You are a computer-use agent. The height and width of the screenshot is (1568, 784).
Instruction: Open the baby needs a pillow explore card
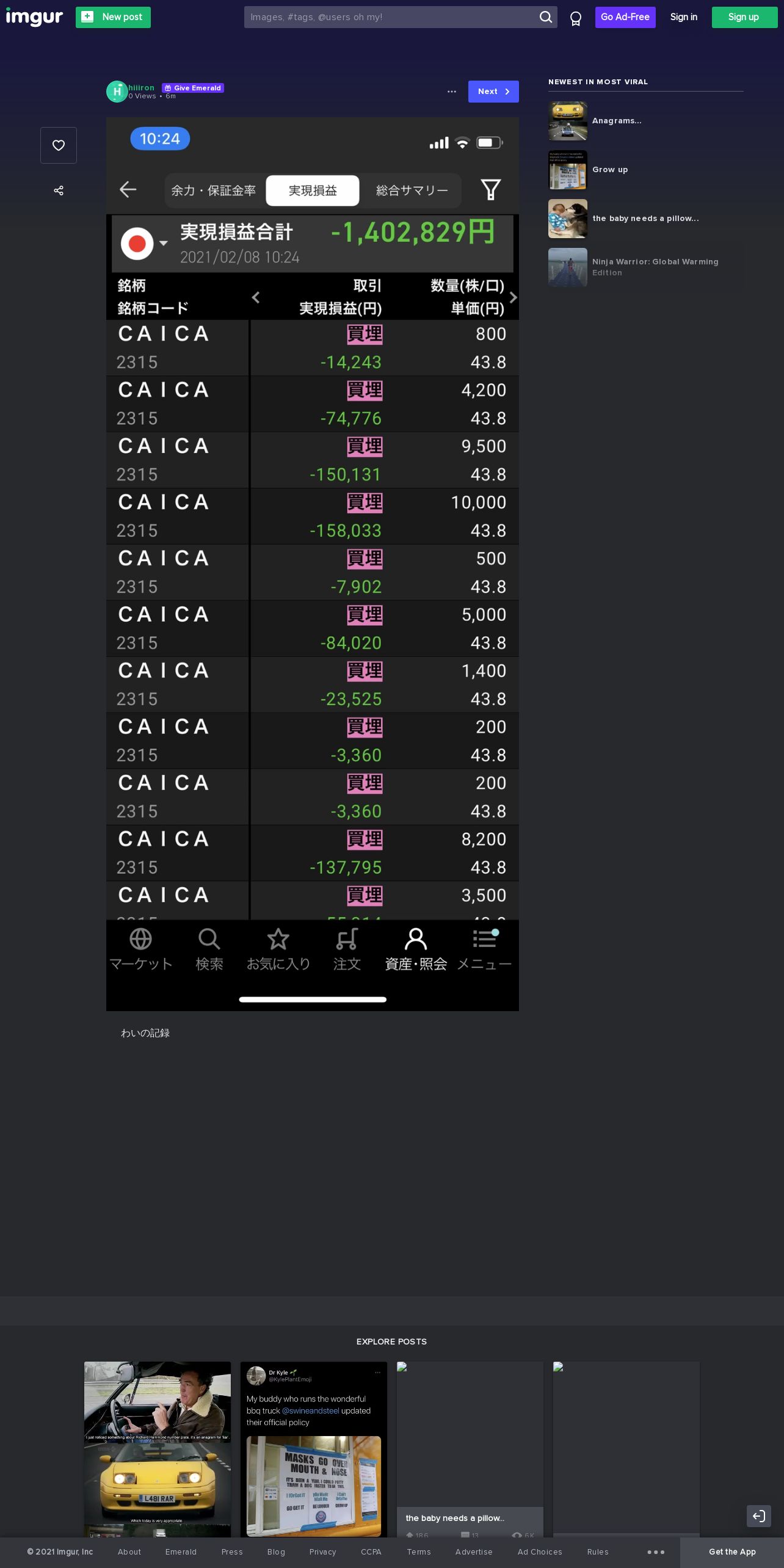point(470,1449)
